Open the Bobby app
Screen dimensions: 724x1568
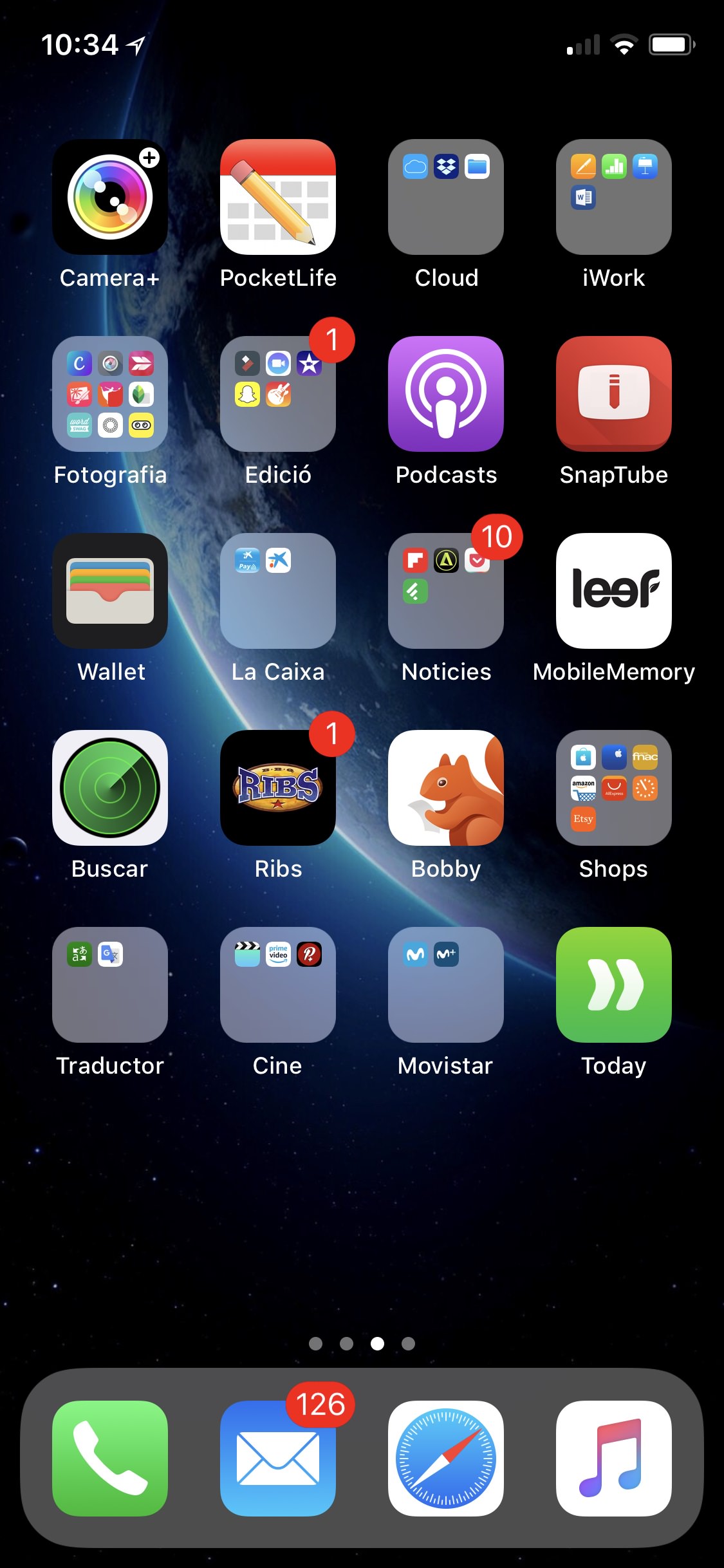(446, 788)
